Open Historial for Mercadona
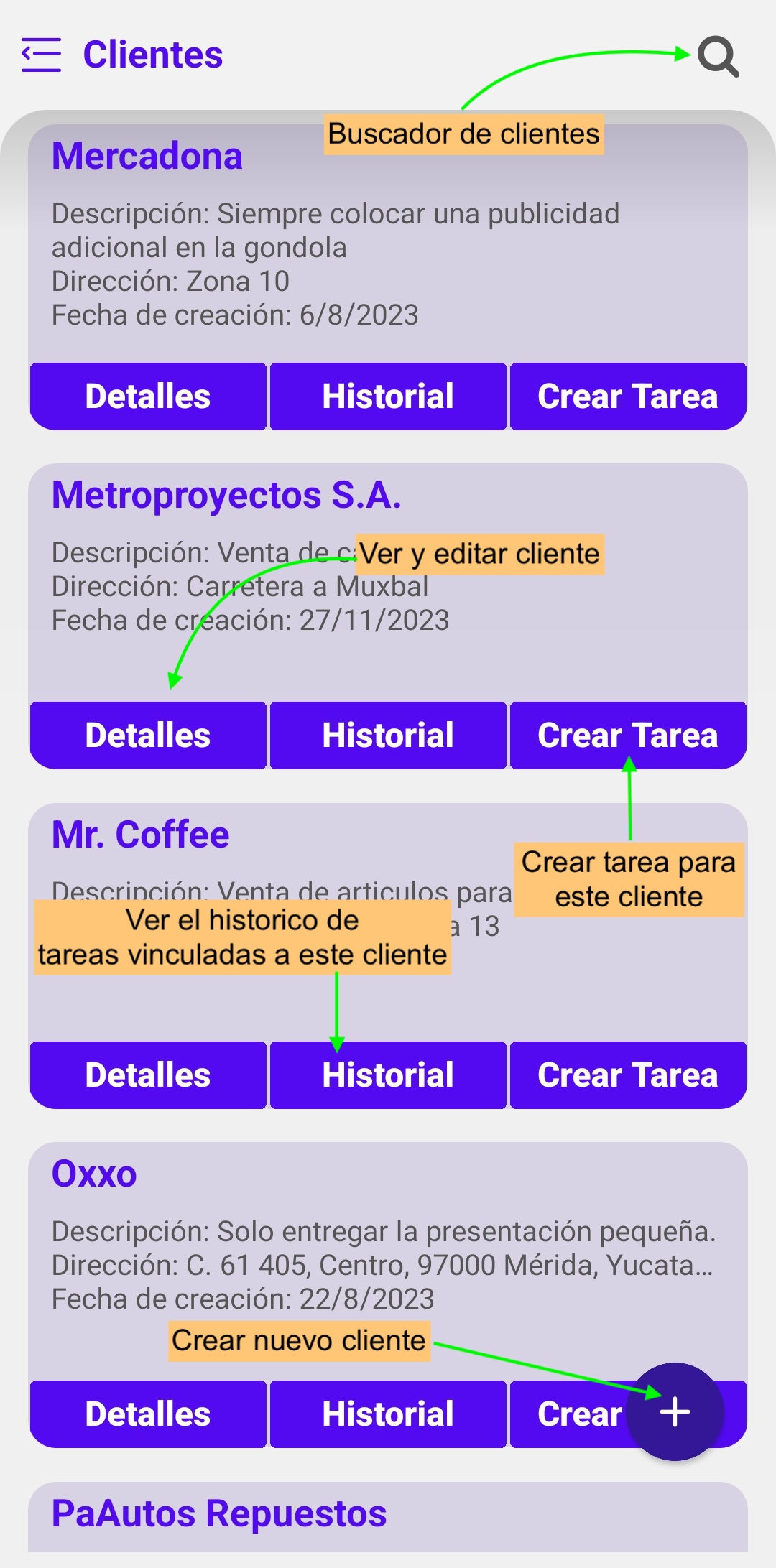776x1568 pixels. [x=388, y=396]
